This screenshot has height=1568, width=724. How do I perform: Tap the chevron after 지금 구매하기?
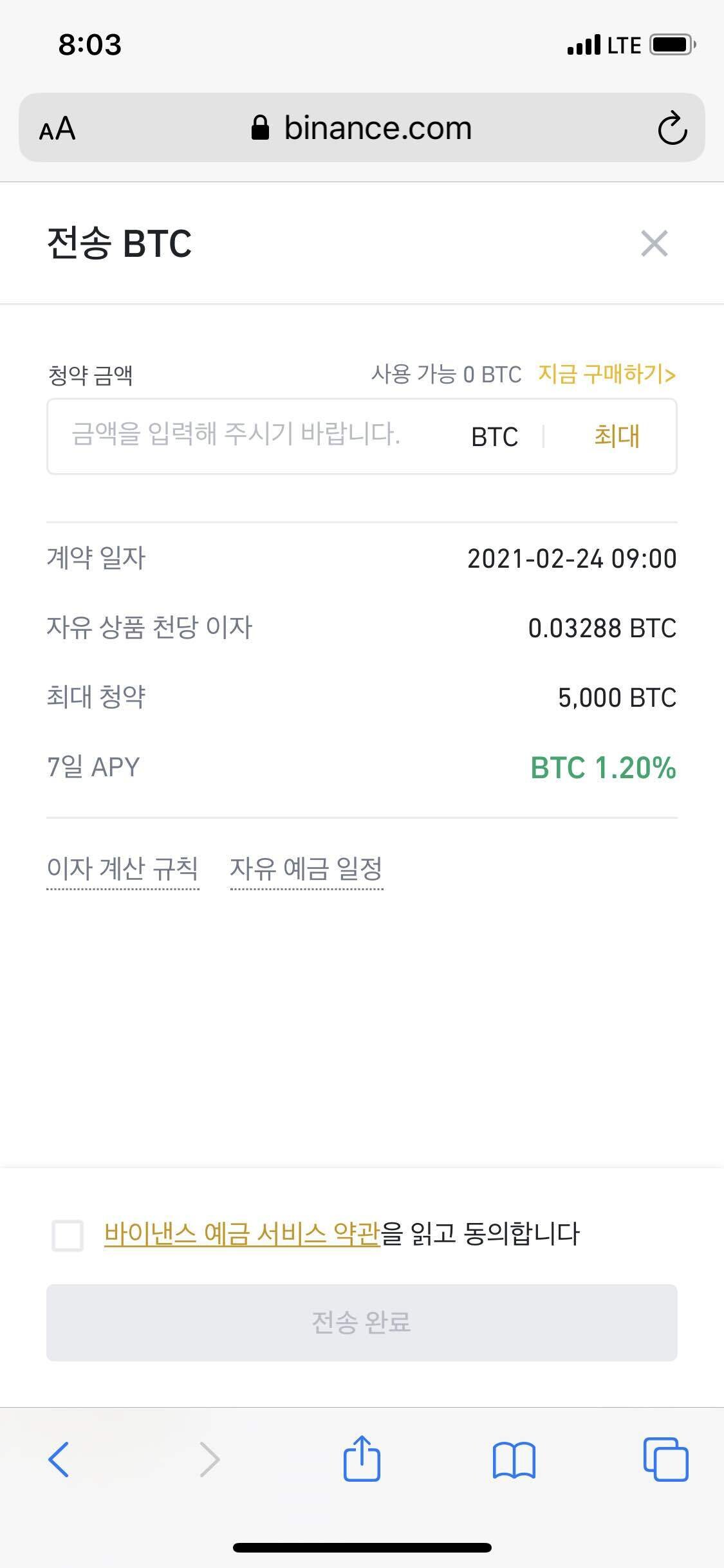click(x=669, y=375)
